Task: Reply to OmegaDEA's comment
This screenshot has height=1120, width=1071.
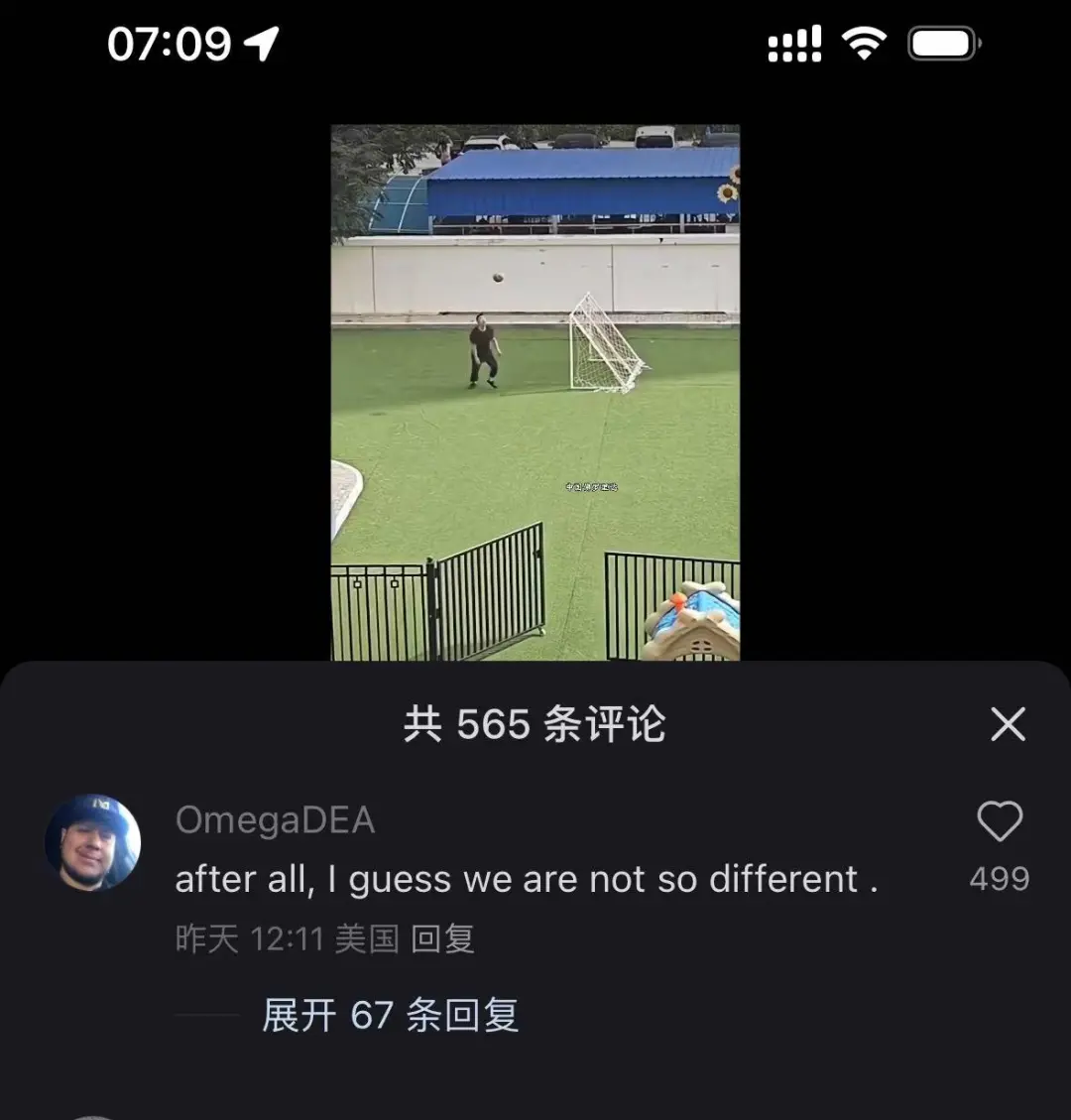Action: [442, 938]
